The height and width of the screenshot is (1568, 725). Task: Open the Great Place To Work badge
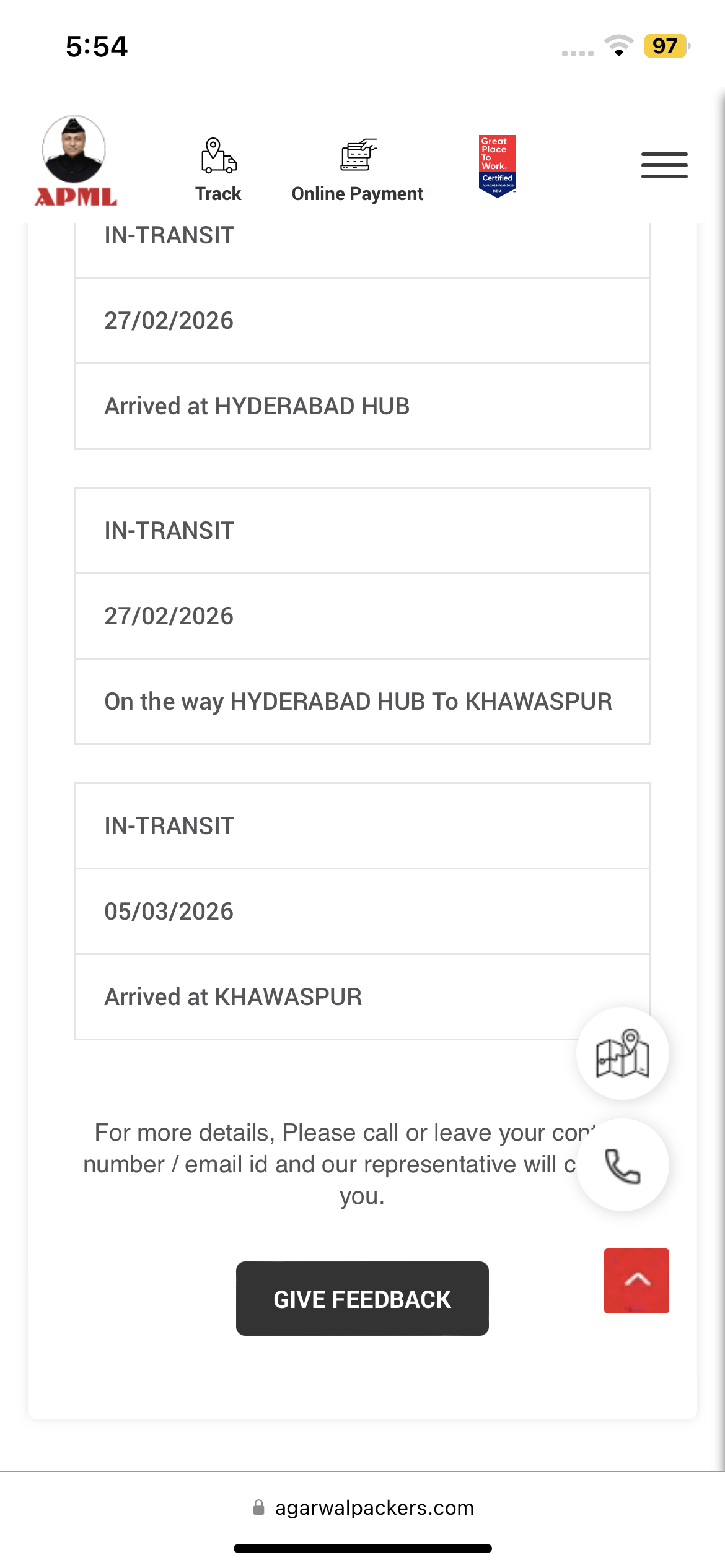[497, 166]
